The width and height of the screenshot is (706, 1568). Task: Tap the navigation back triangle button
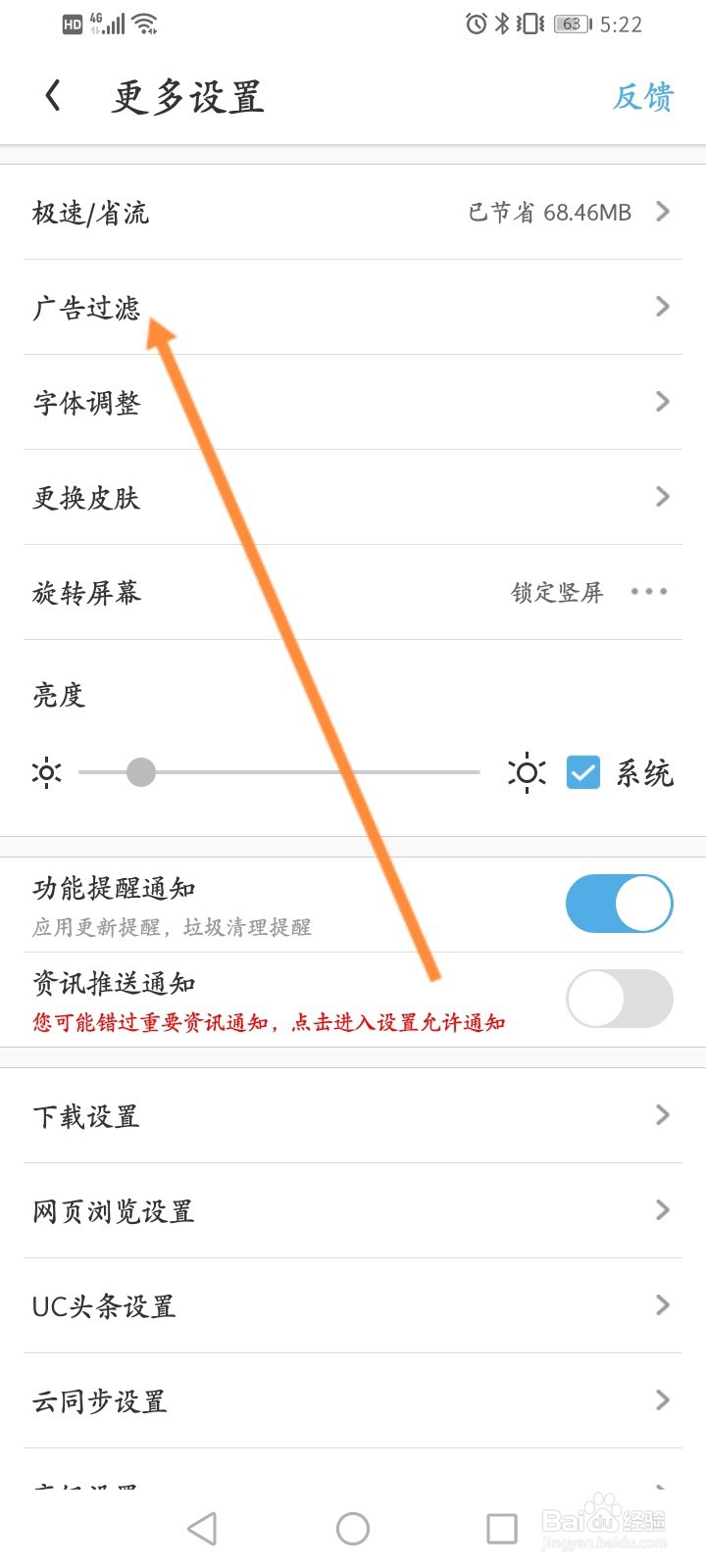pyautogui.click(x=202, y=1527)
